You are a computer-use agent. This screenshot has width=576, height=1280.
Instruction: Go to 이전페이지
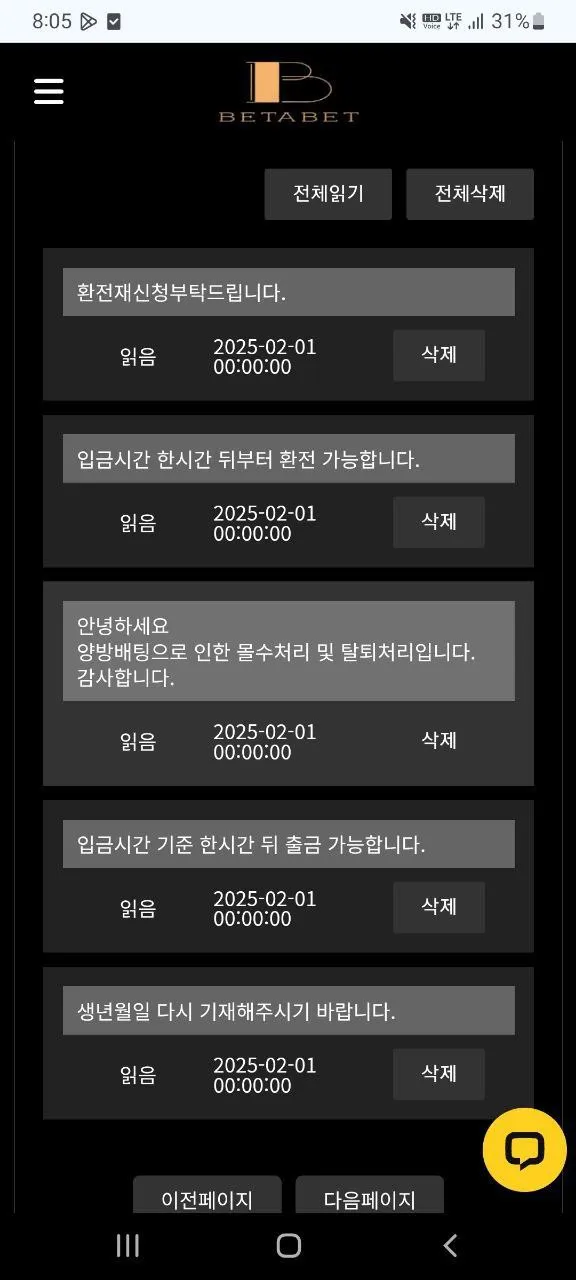[207, 1196]
